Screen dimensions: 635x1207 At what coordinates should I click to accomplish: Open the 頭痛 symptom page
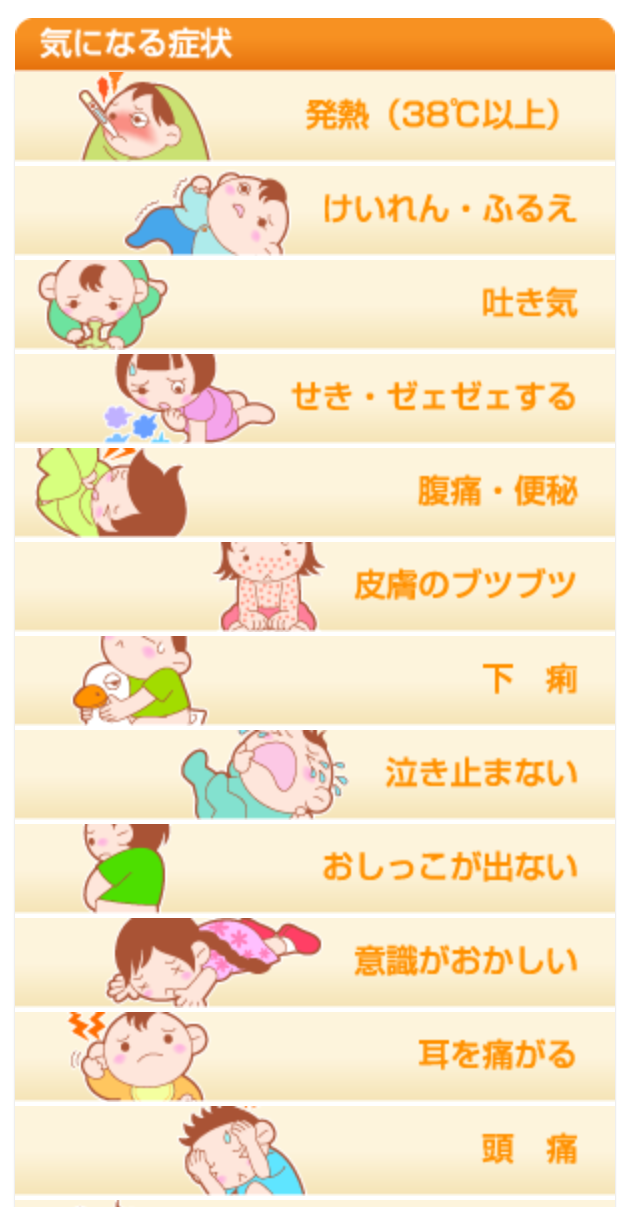coord(529,1149)
